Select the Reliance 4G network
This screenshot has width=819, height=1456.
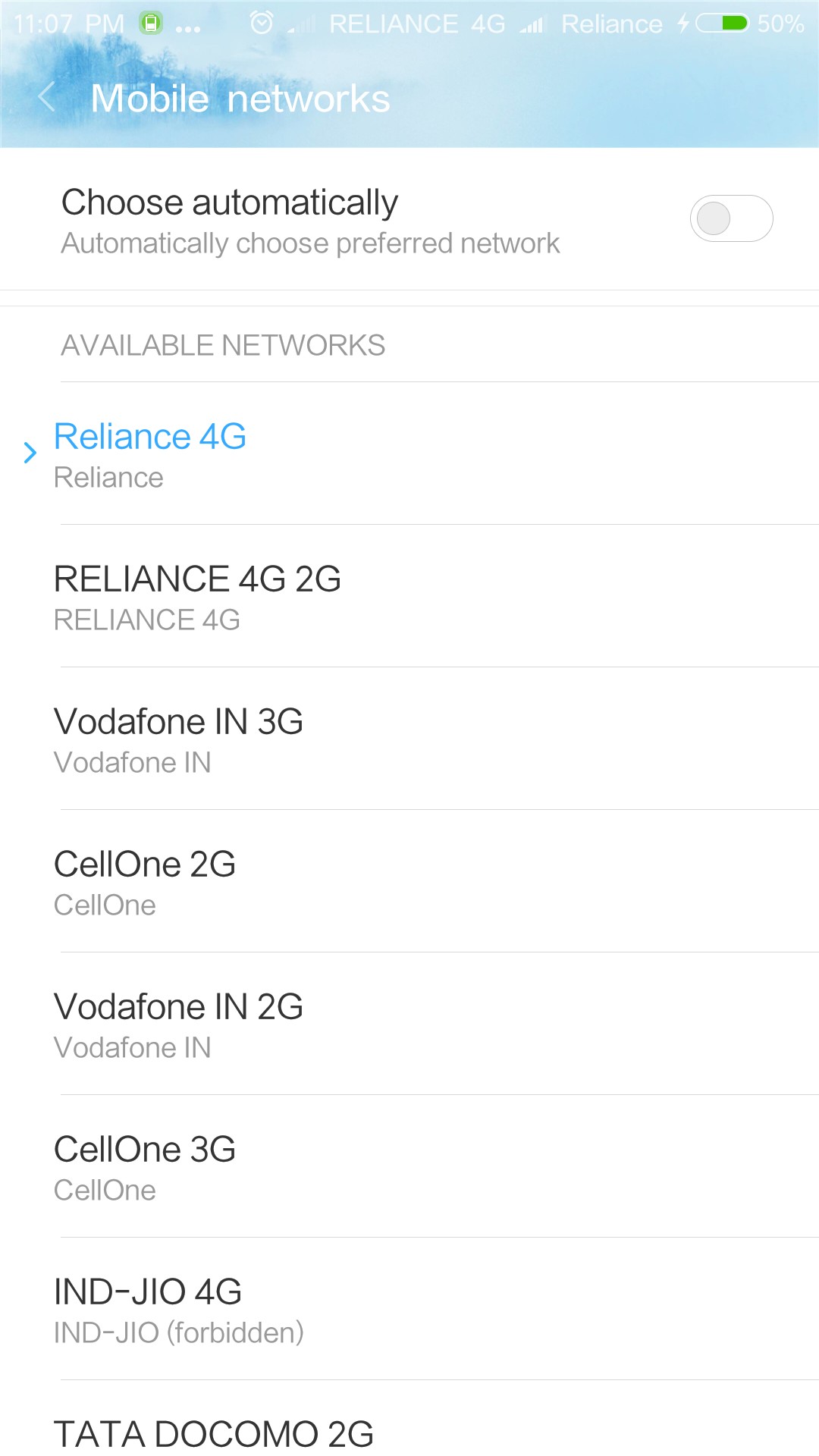point(409,454)
